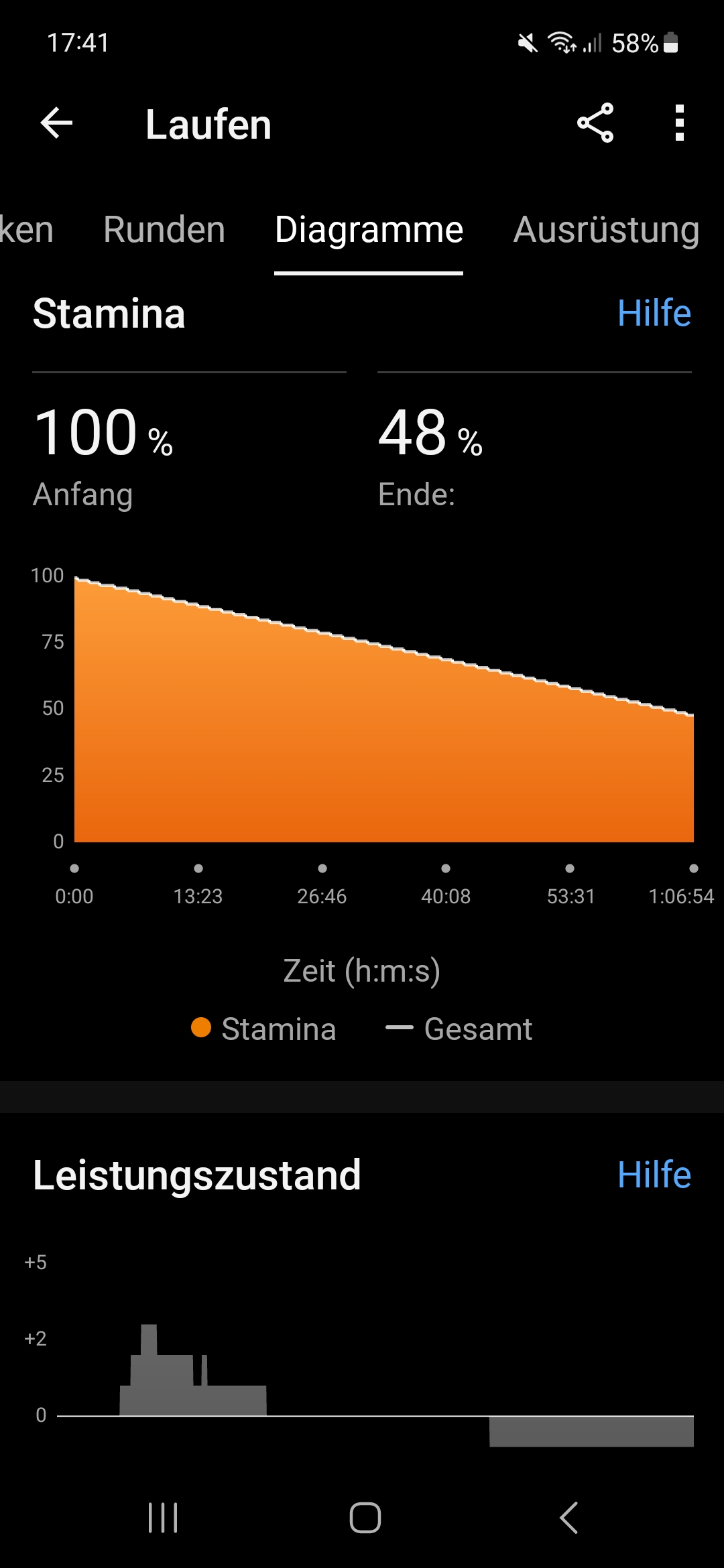Open Hilfe for Leistungszustand
Screen dimensions: 724x1568
654,1175
